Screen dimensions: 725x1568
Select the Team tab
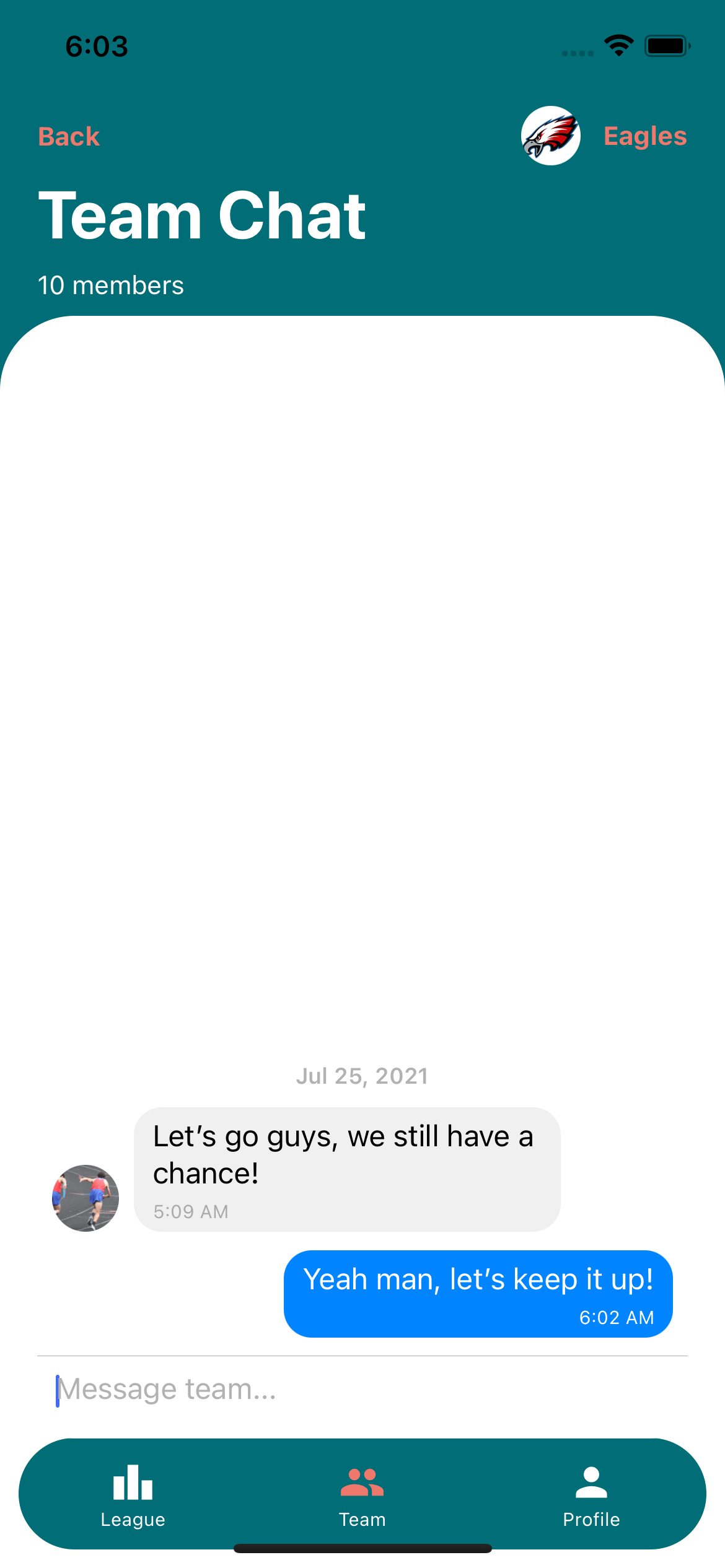coord(362,1495)
